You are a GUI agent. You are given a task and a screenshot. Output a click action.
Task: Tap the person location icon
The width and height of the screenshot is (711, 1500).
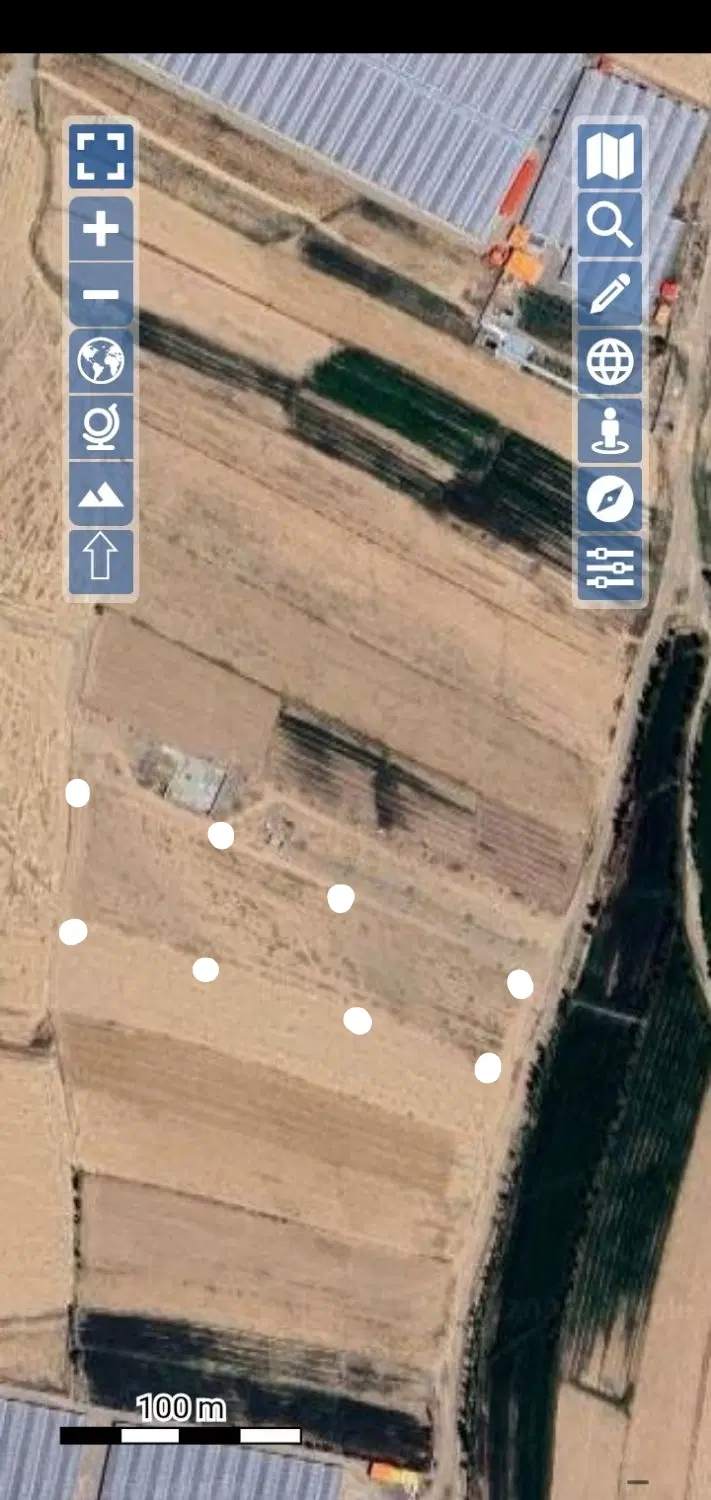click(x=610, y=430)
